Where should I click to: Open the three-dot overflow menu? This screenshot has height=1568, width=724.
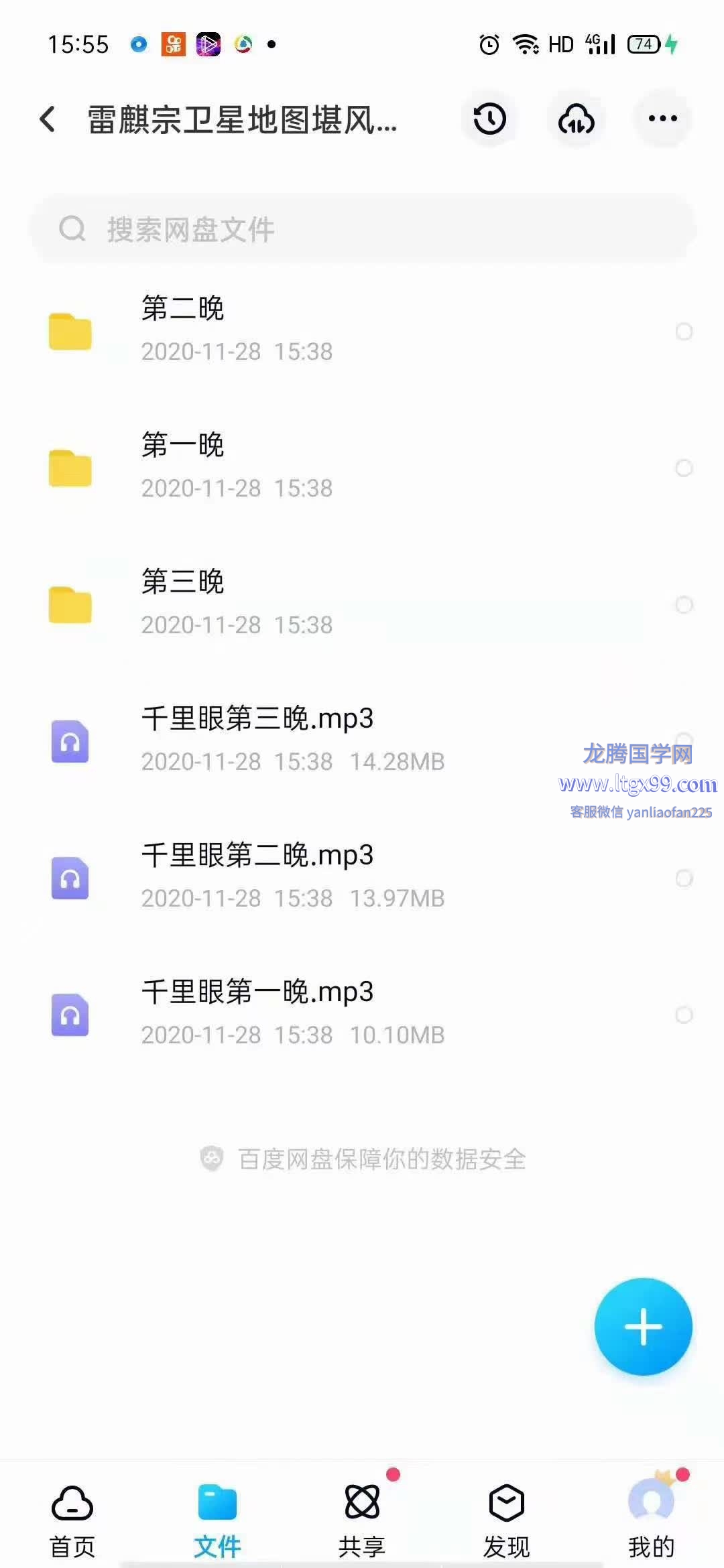coord(662,119)
